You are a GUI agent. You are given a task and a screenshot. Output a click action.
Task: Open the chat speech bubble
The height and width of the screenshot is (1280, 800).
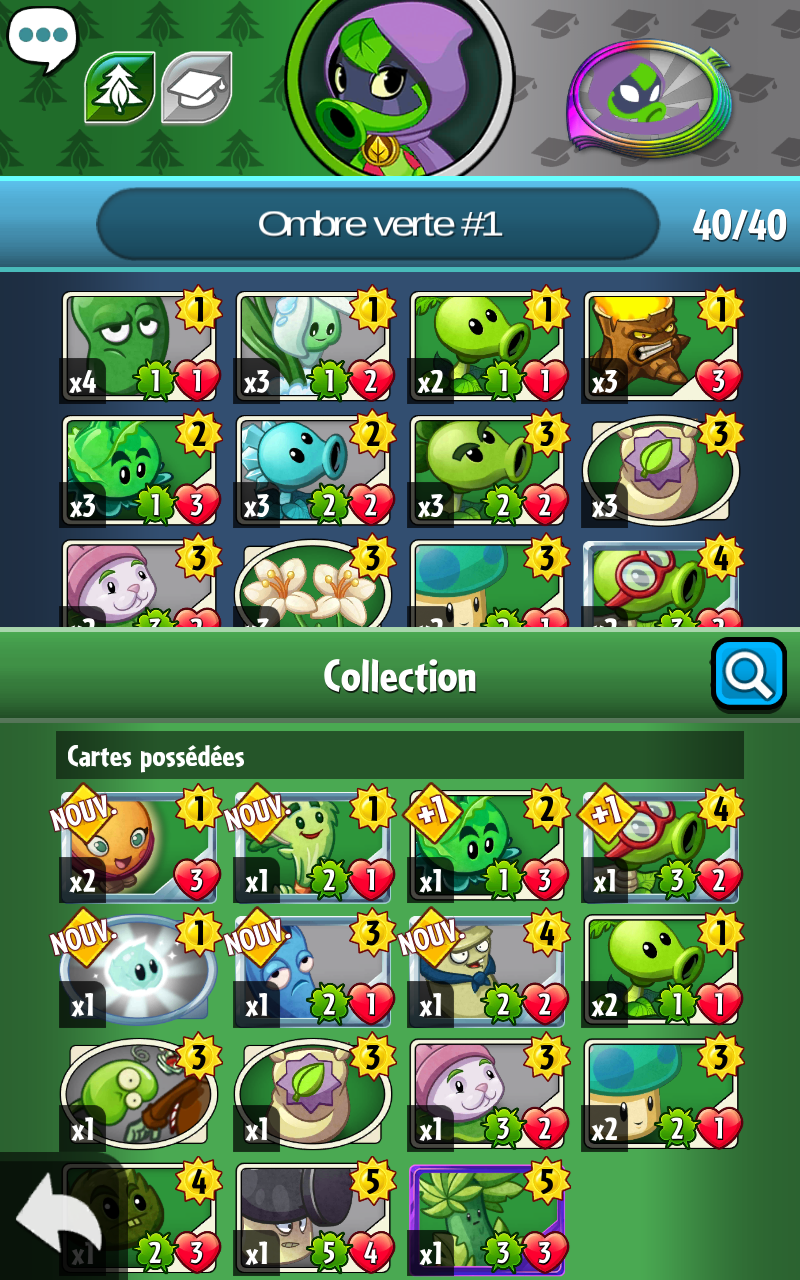click(41, 37)
